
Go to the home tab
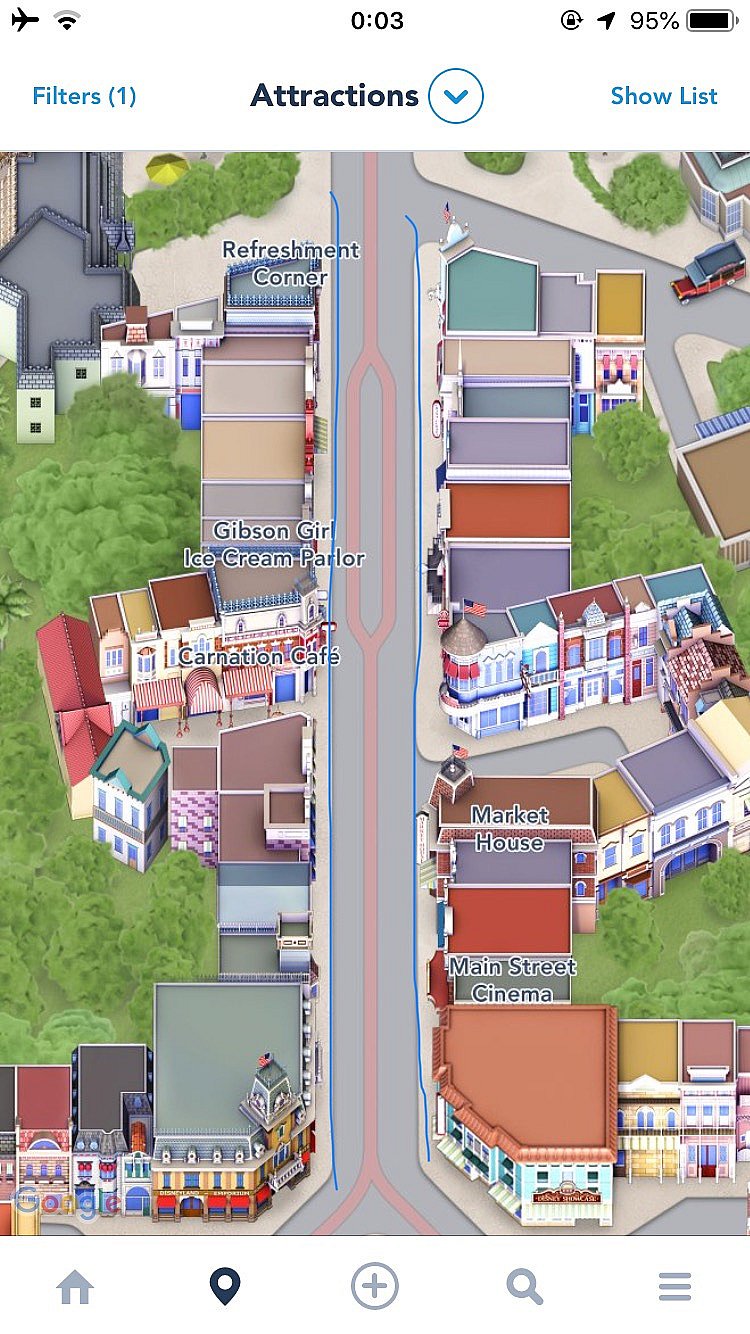[76, 1287]
